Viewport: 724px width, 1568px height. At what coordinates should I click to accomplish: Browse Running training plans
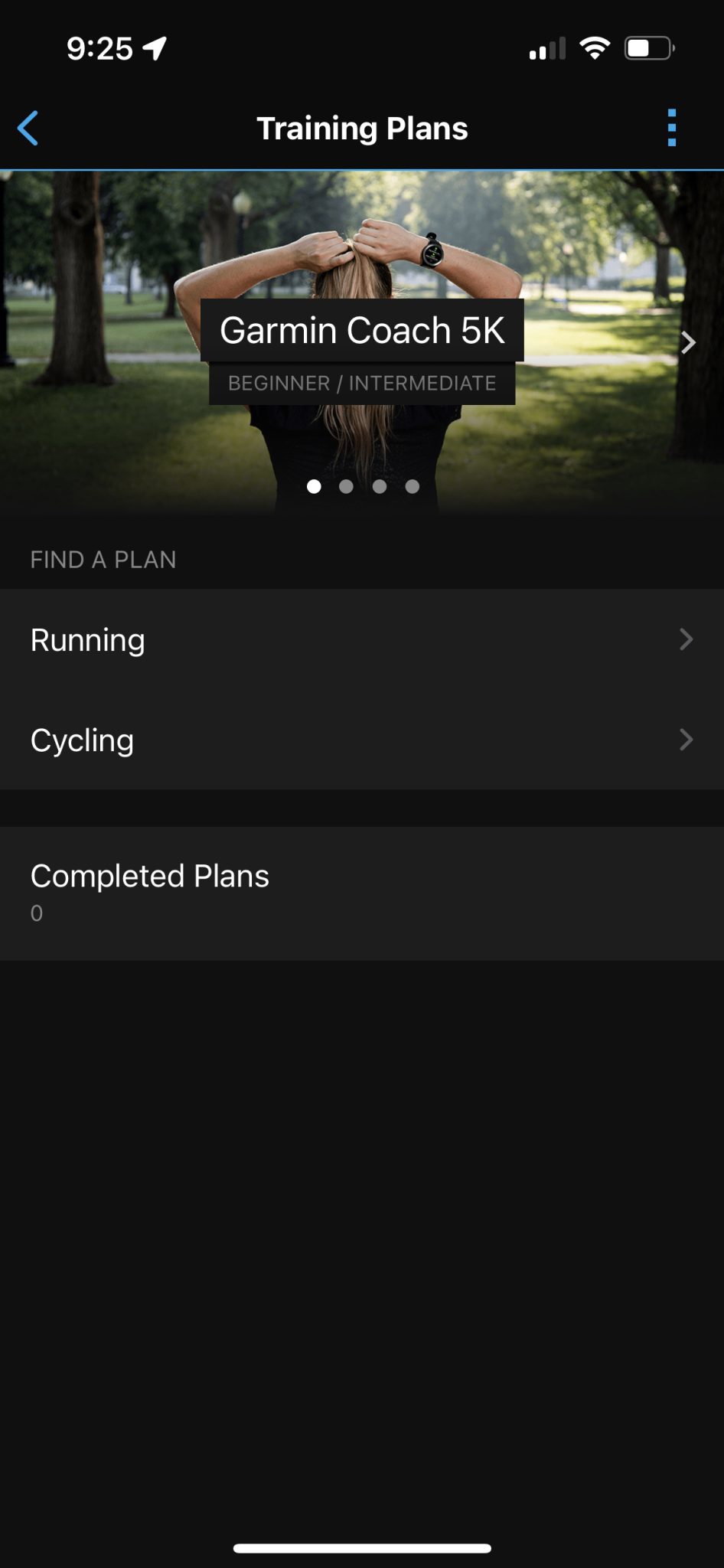[x=362, y=639]
